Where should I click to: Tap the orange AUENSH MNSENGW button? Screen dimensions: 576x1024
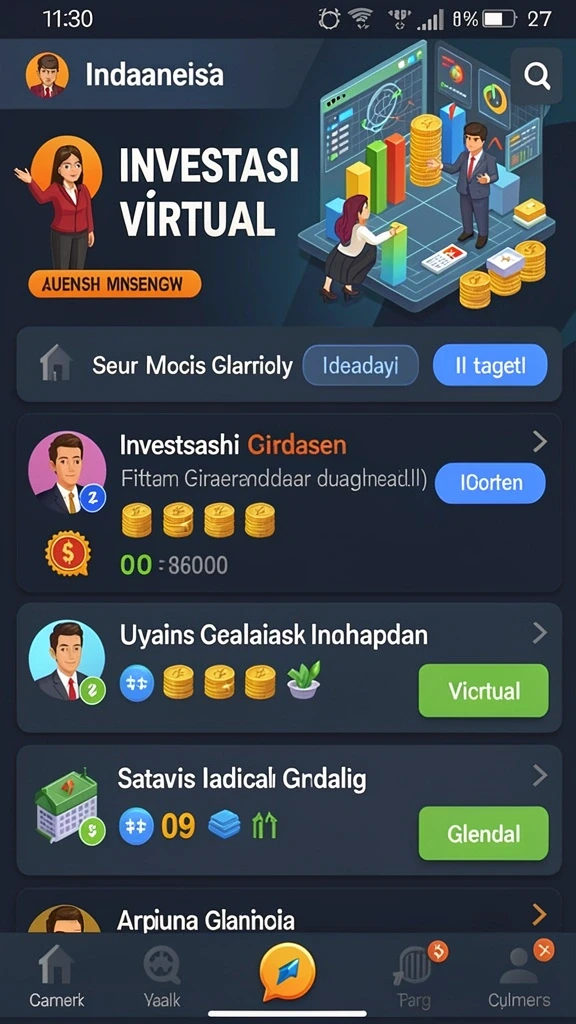[x=114, y=284]
